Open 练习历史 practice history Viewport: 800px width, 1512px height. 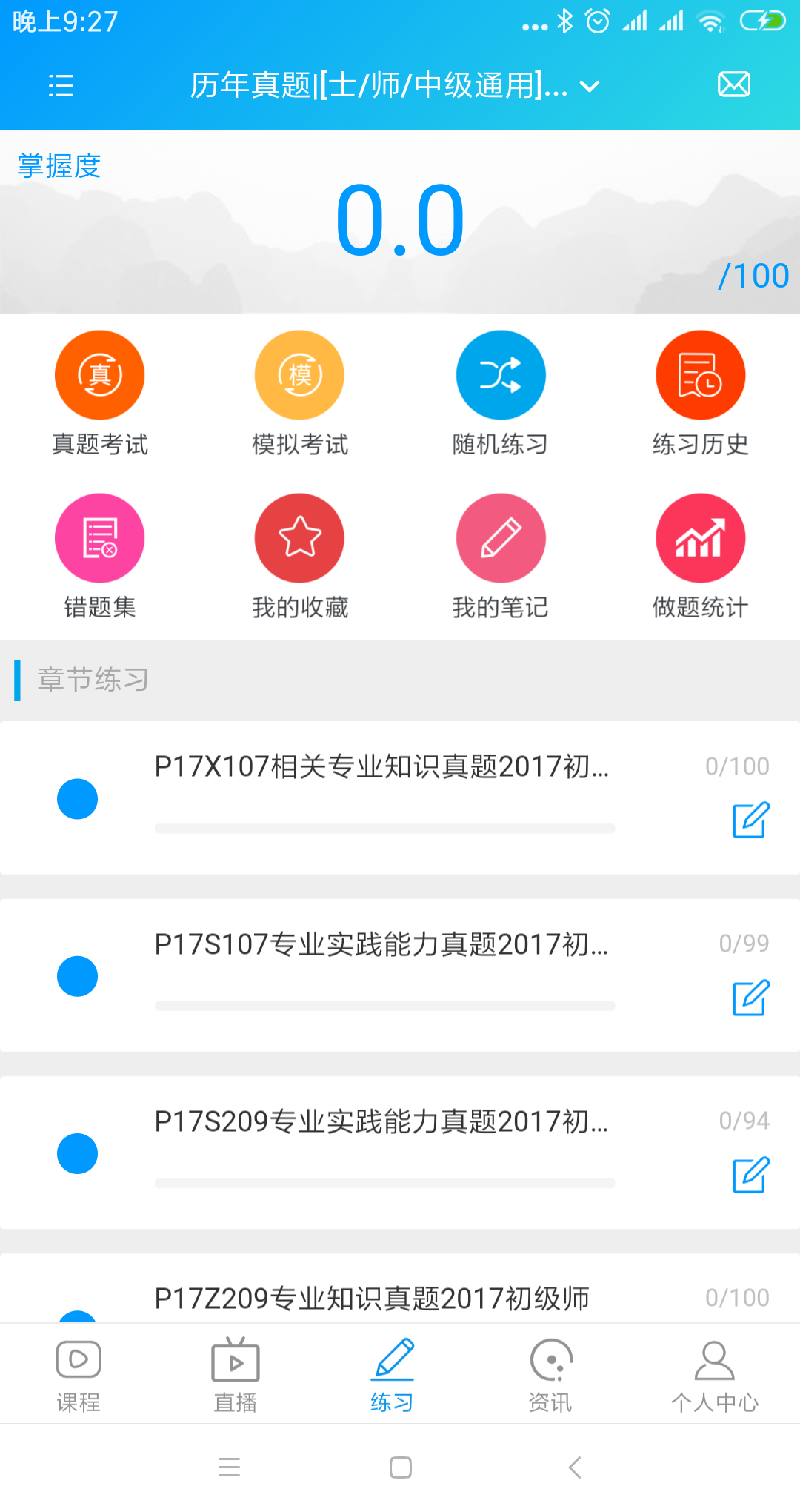click(x=701, y=374)
